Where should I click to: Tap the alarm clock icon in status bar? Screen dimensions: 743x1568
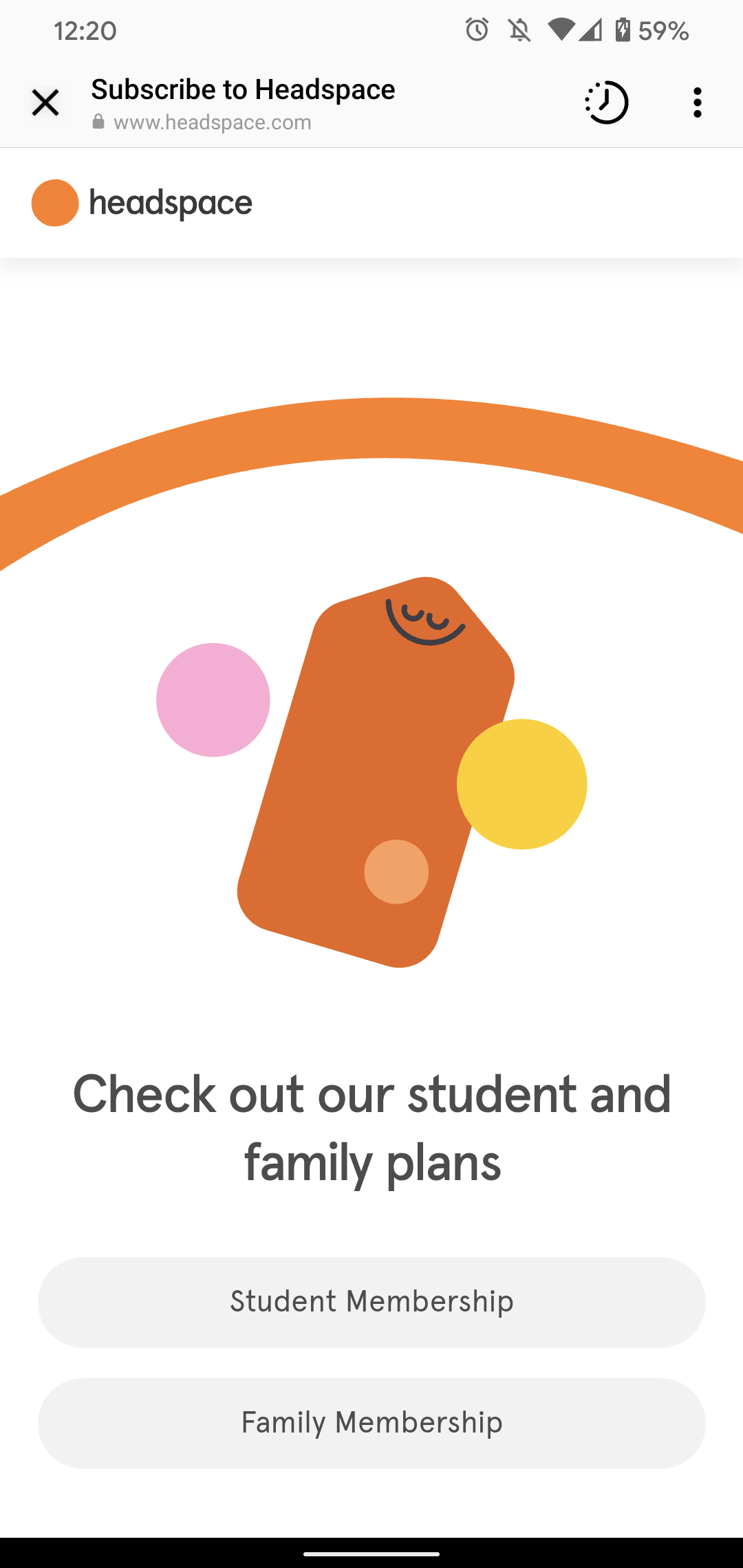[476, 29]
